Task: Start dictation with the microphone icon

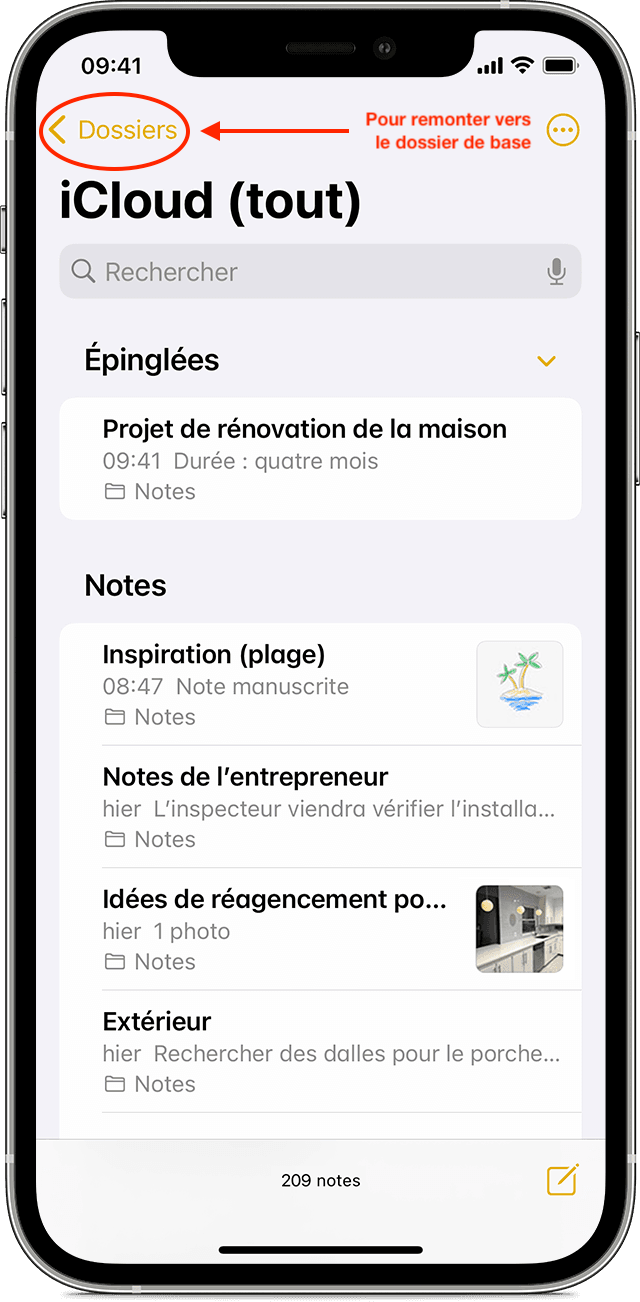Action: pos(557,272)
